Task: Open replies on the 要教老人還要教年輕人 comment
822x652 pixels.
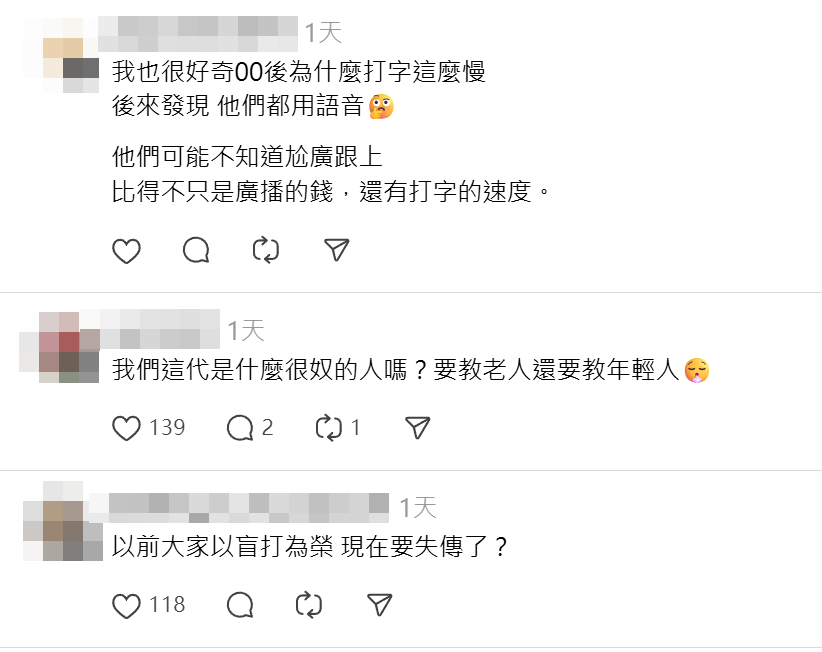Action: pos(240,428)
